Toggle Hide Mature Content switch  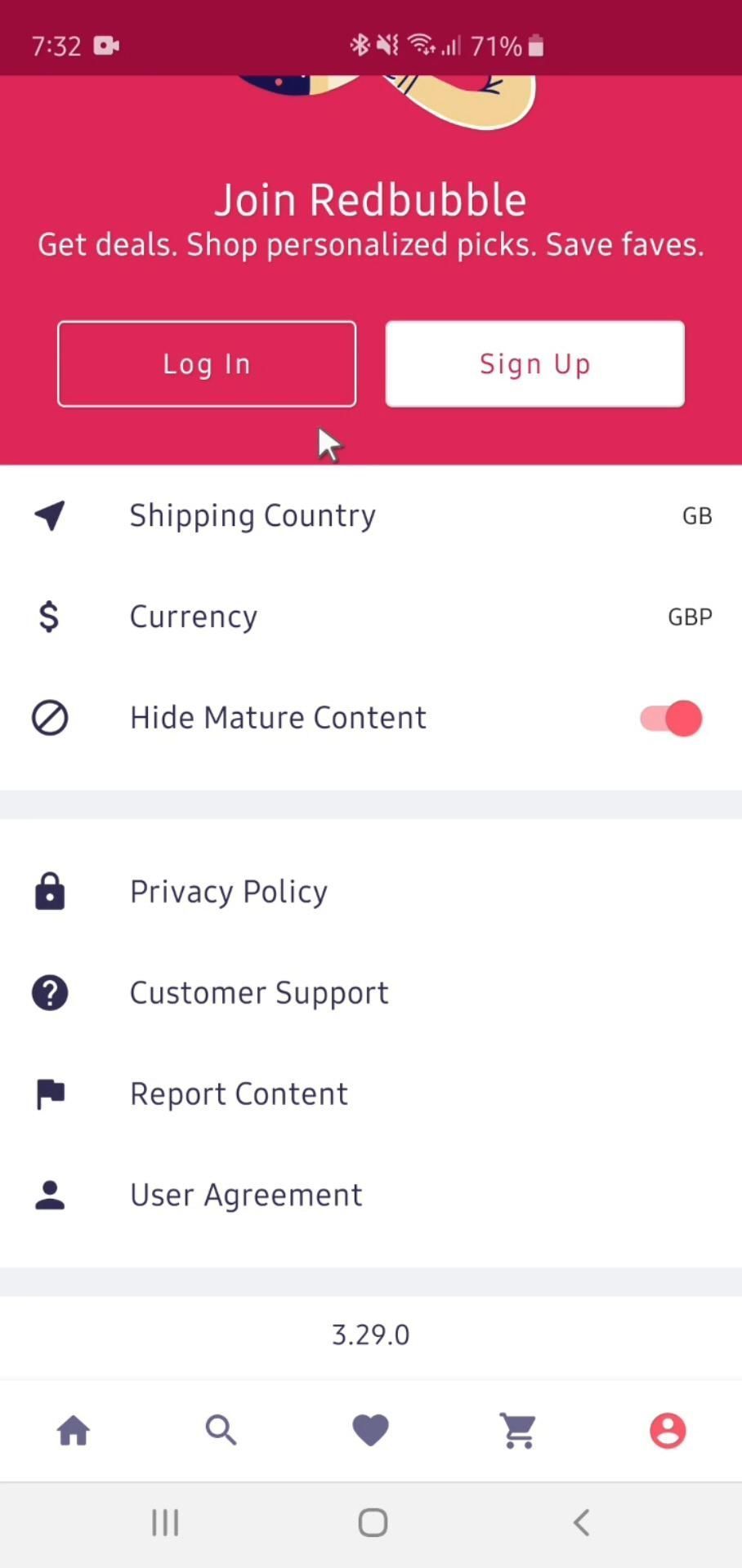670,719
